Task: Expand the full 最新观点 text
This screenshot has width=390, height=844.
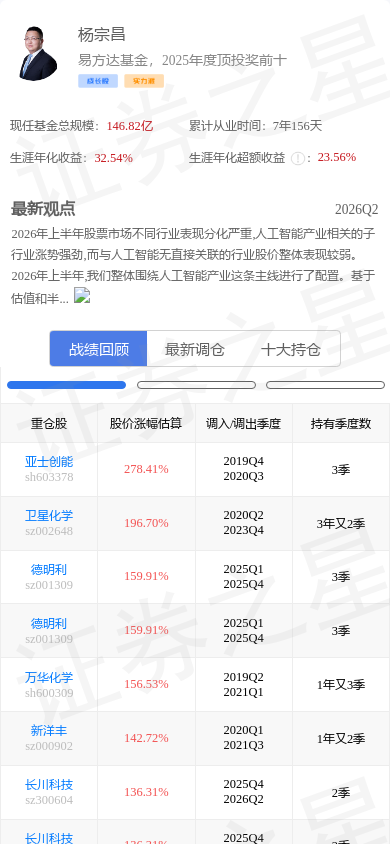Action: [82, 296]
